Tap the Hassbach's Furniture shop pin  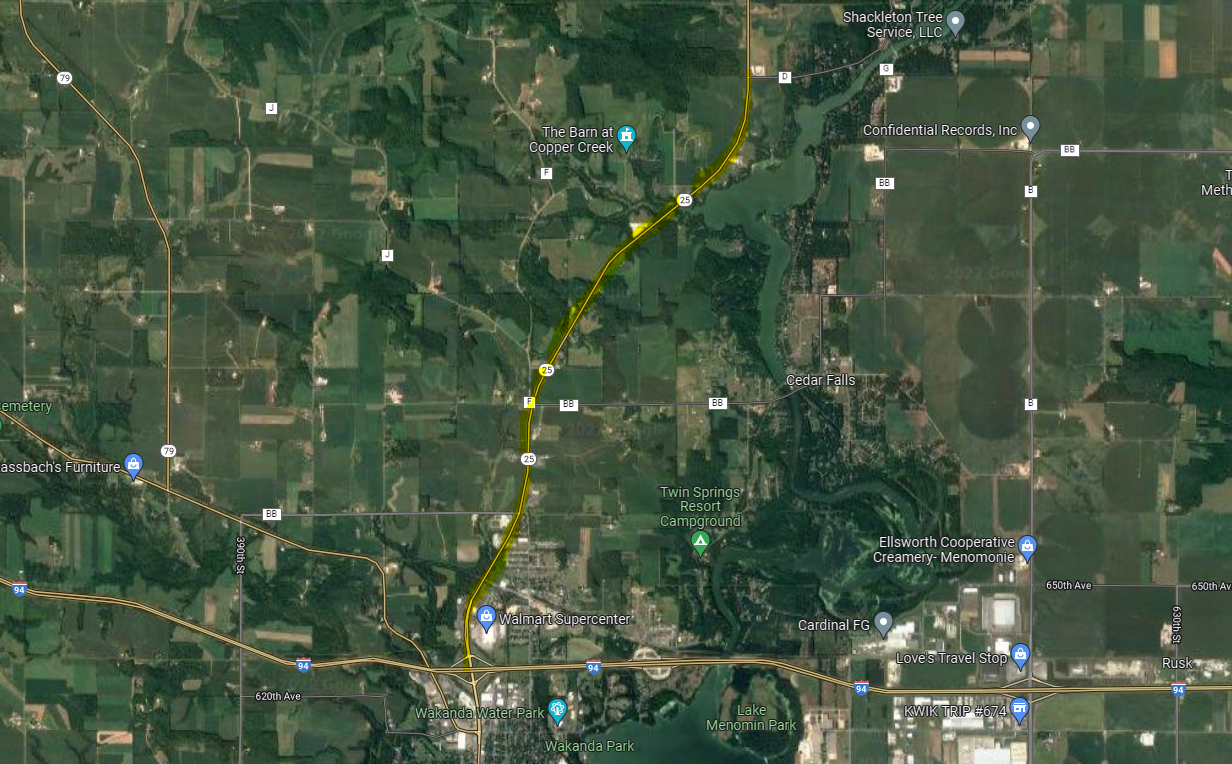pyautogui.click(x=133, y=463)
